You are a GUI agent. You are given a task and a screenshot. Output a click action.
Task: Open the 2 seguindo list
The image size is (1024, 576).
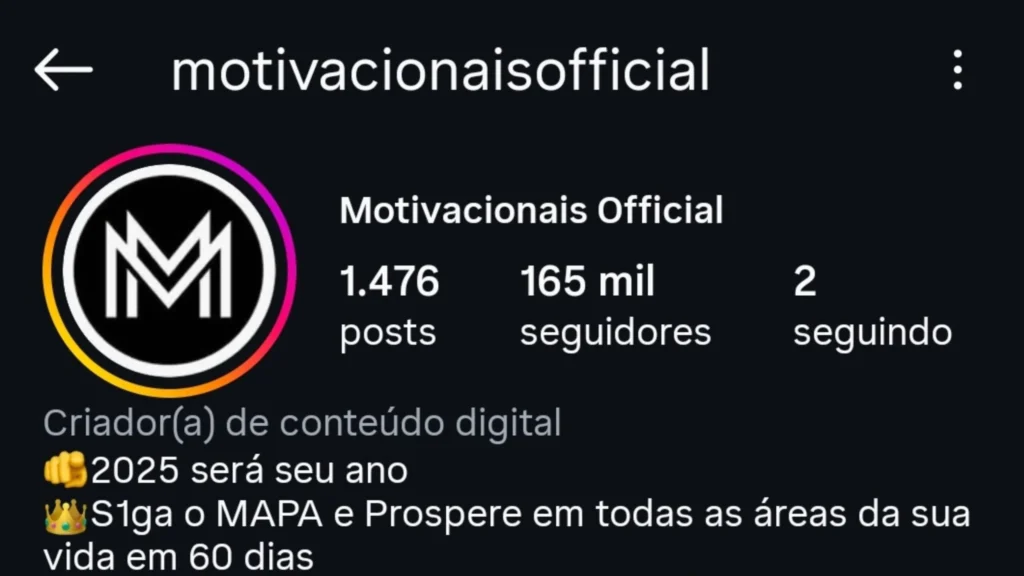[871, 306]
